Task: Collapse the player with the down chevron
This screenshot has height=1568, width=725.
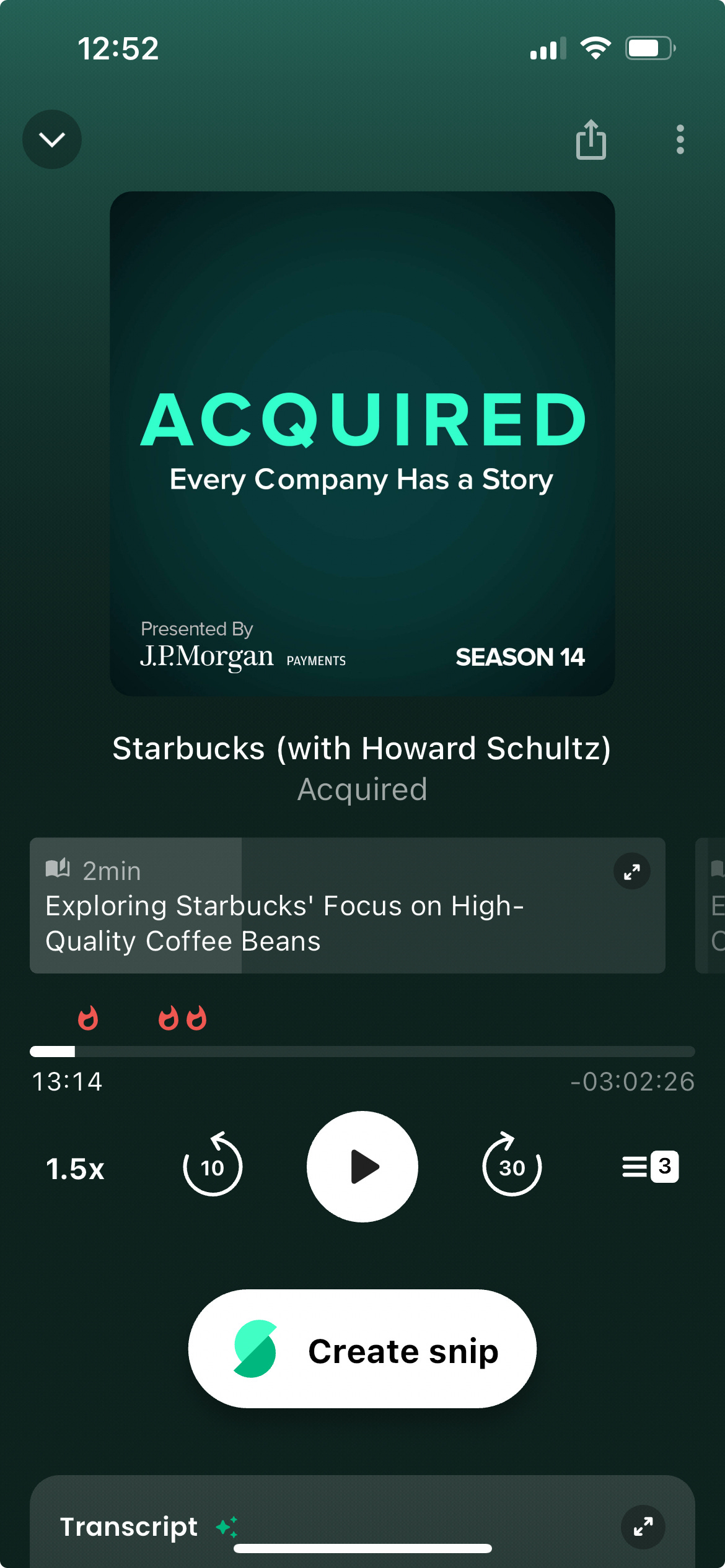Action: [52, 139]
